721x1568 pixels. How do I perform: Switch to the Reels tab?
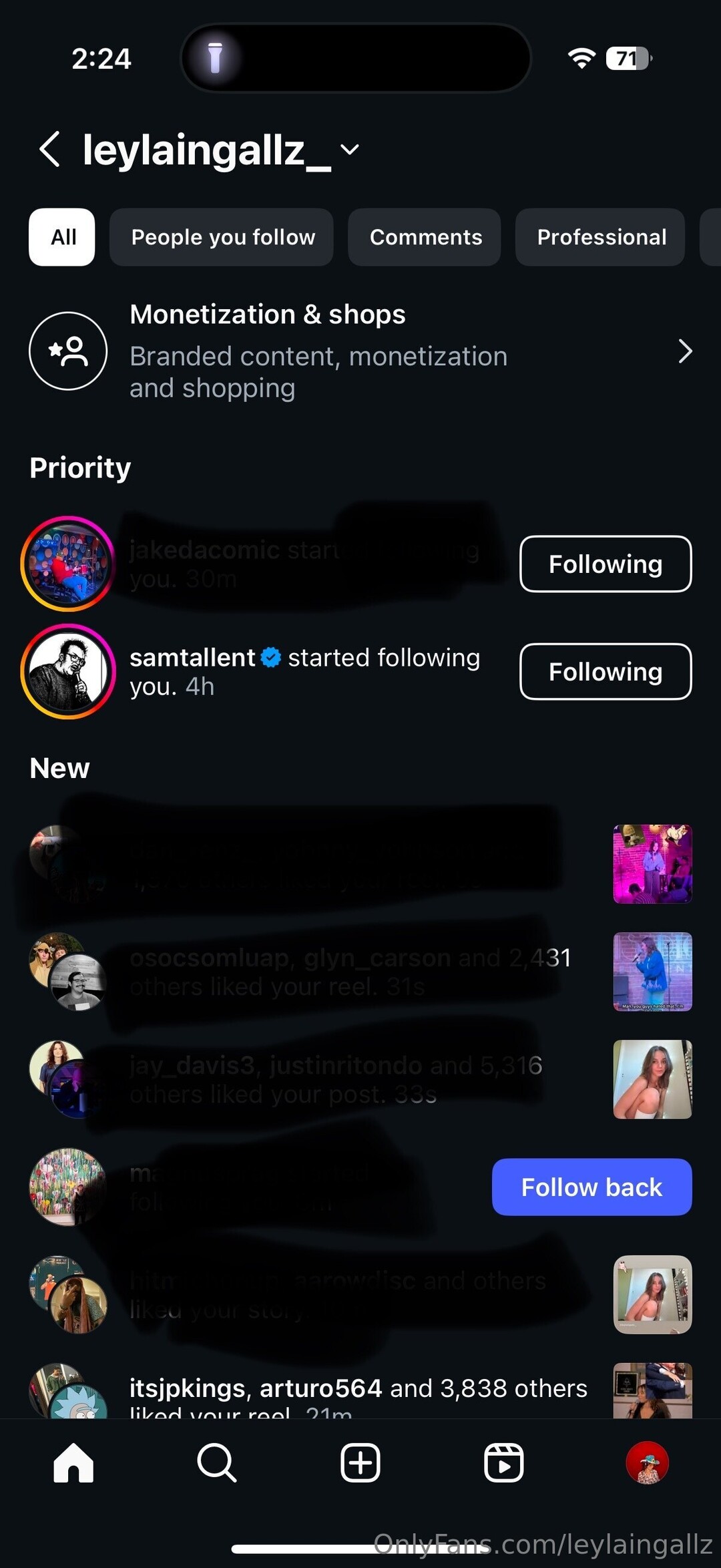(x=504, y=1462)
